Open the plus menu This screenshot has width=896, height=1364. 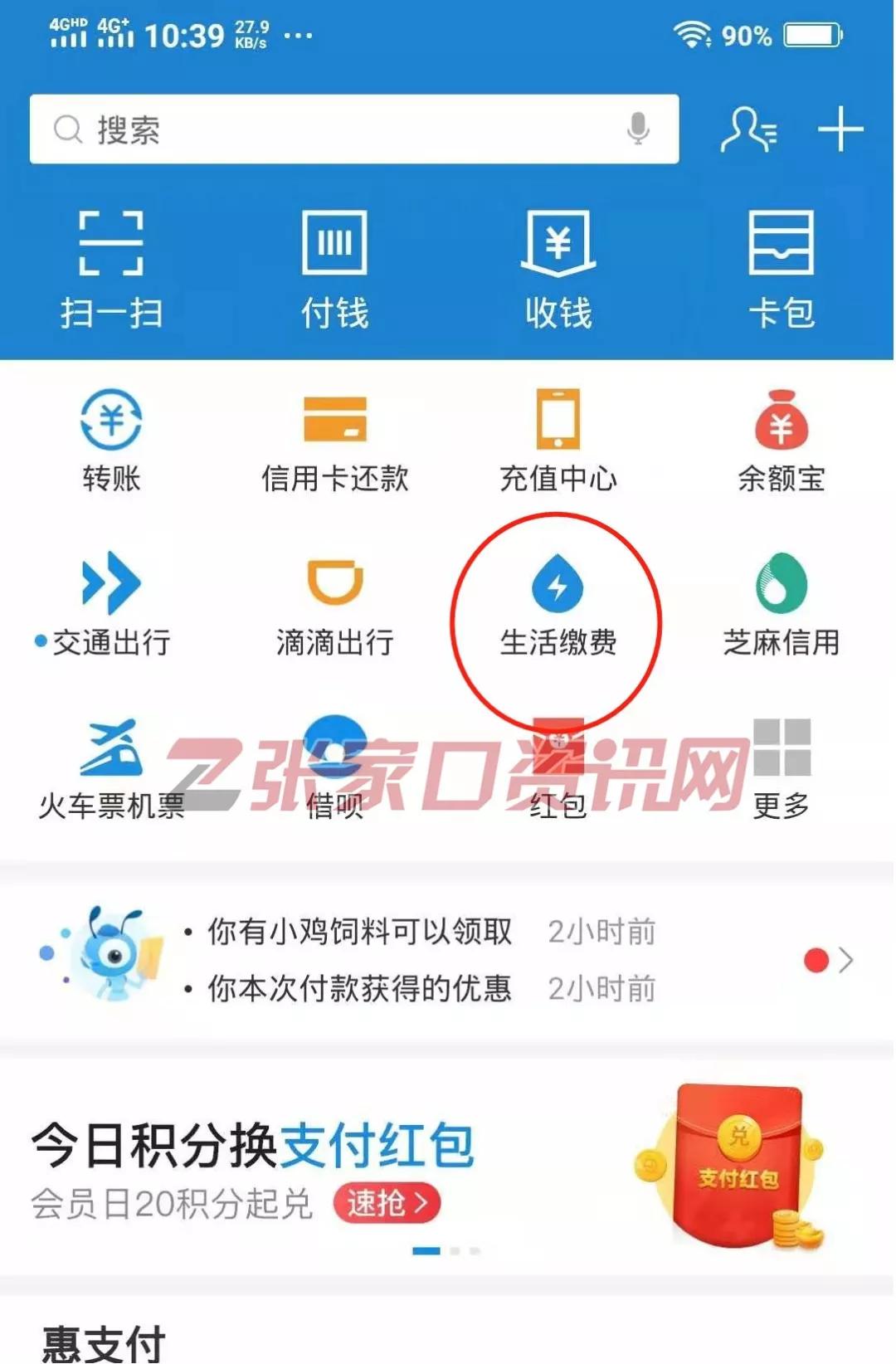tap(840, 129)
